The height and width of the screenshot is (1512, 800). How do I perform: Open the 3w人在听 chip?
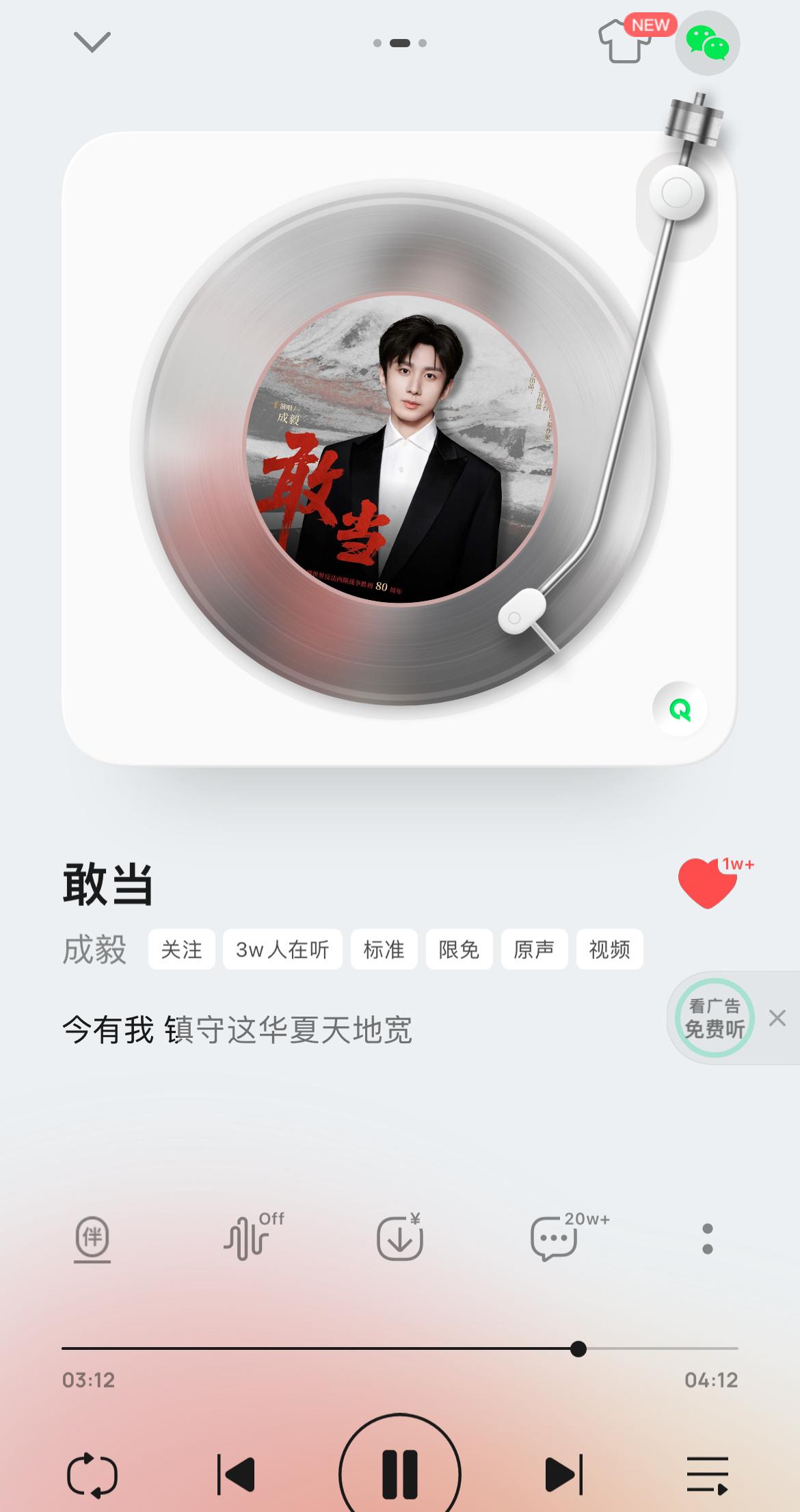click(x=282, y=950)
